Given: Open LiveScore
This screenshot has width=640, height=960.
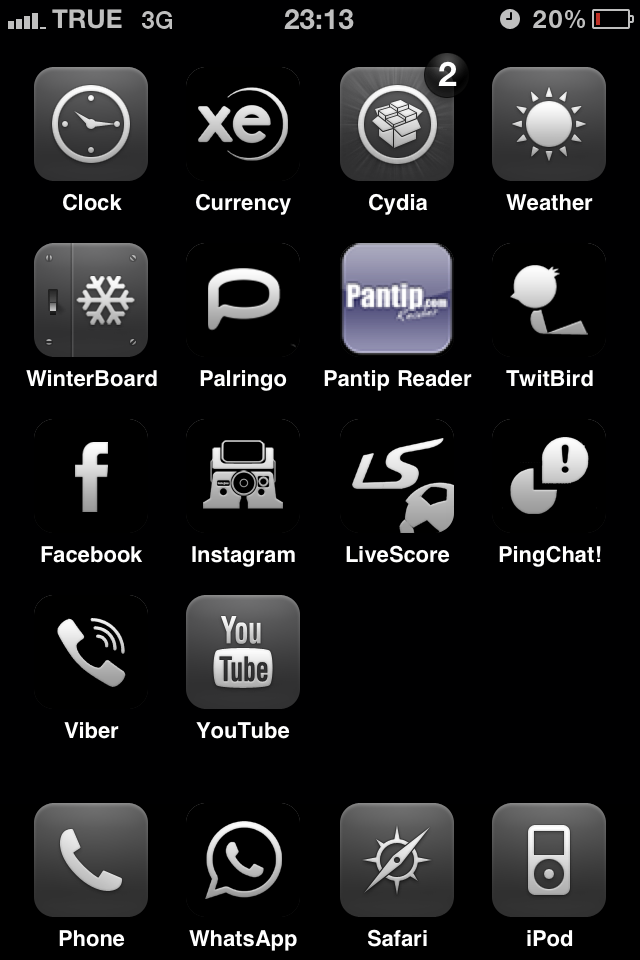Looking at the screenshot, I should tap(397, 476).
